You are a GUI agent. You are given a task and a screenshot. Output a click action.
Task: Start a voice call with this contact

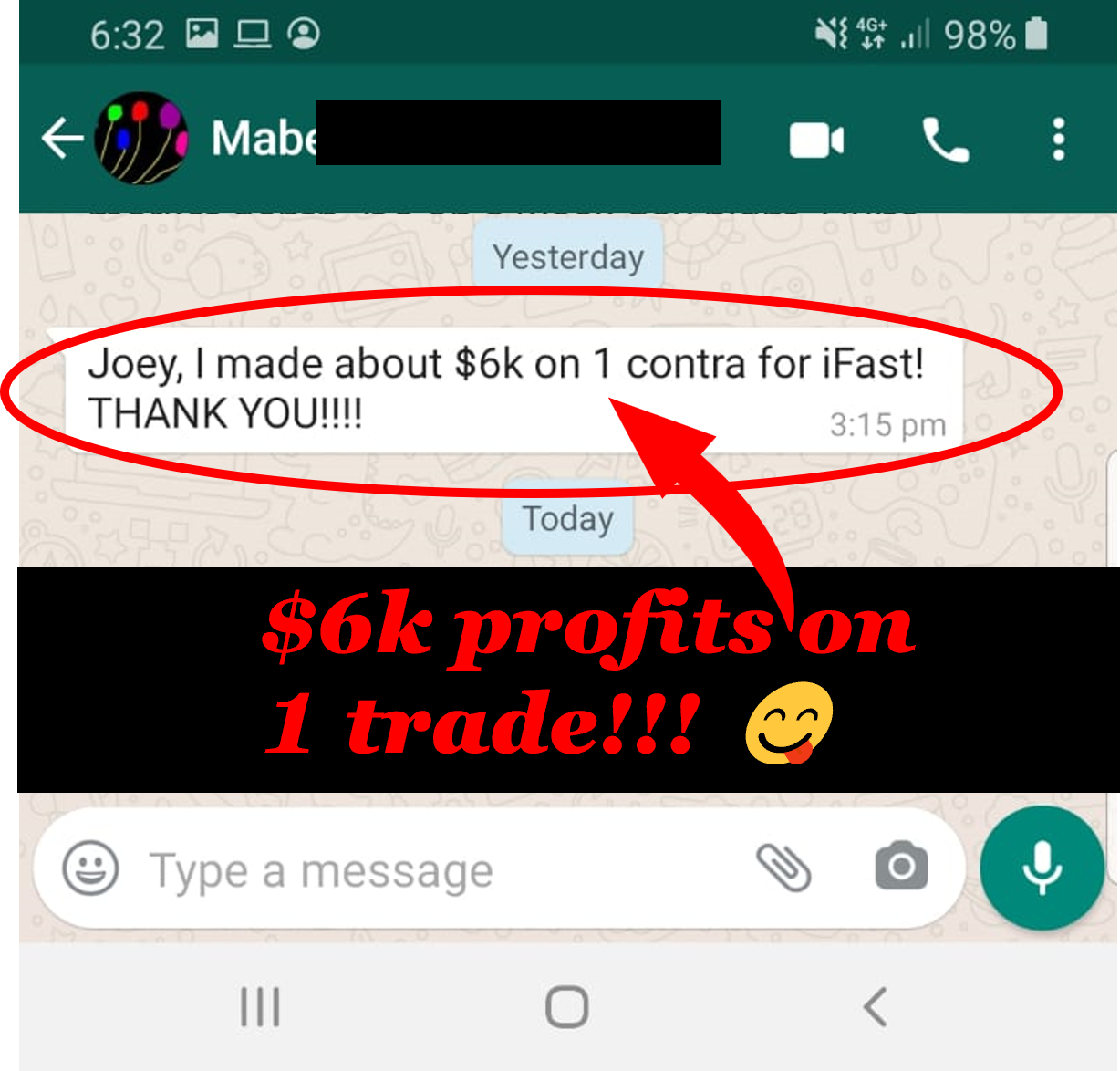tap(946, 140)
